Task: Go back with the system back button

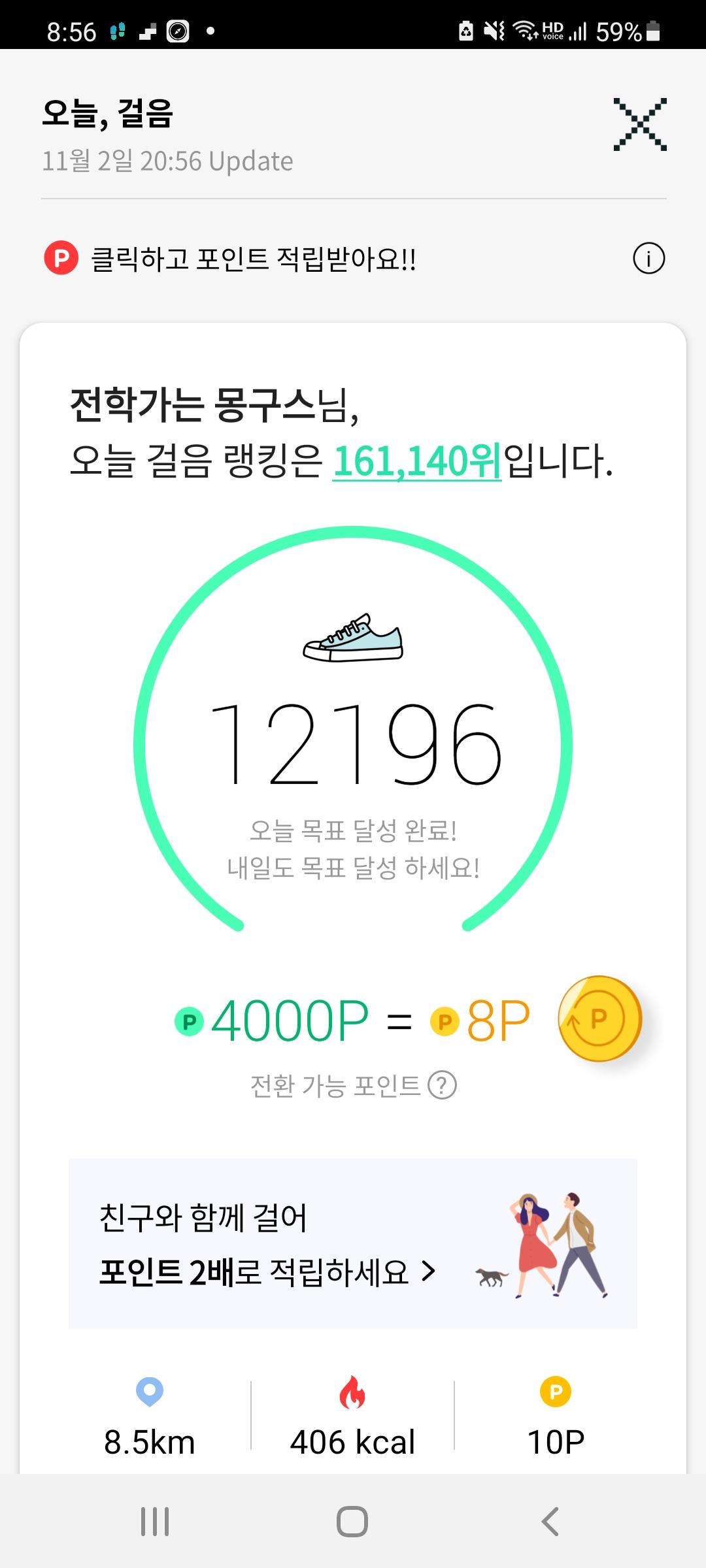Action: click(x=550, y=1522)
